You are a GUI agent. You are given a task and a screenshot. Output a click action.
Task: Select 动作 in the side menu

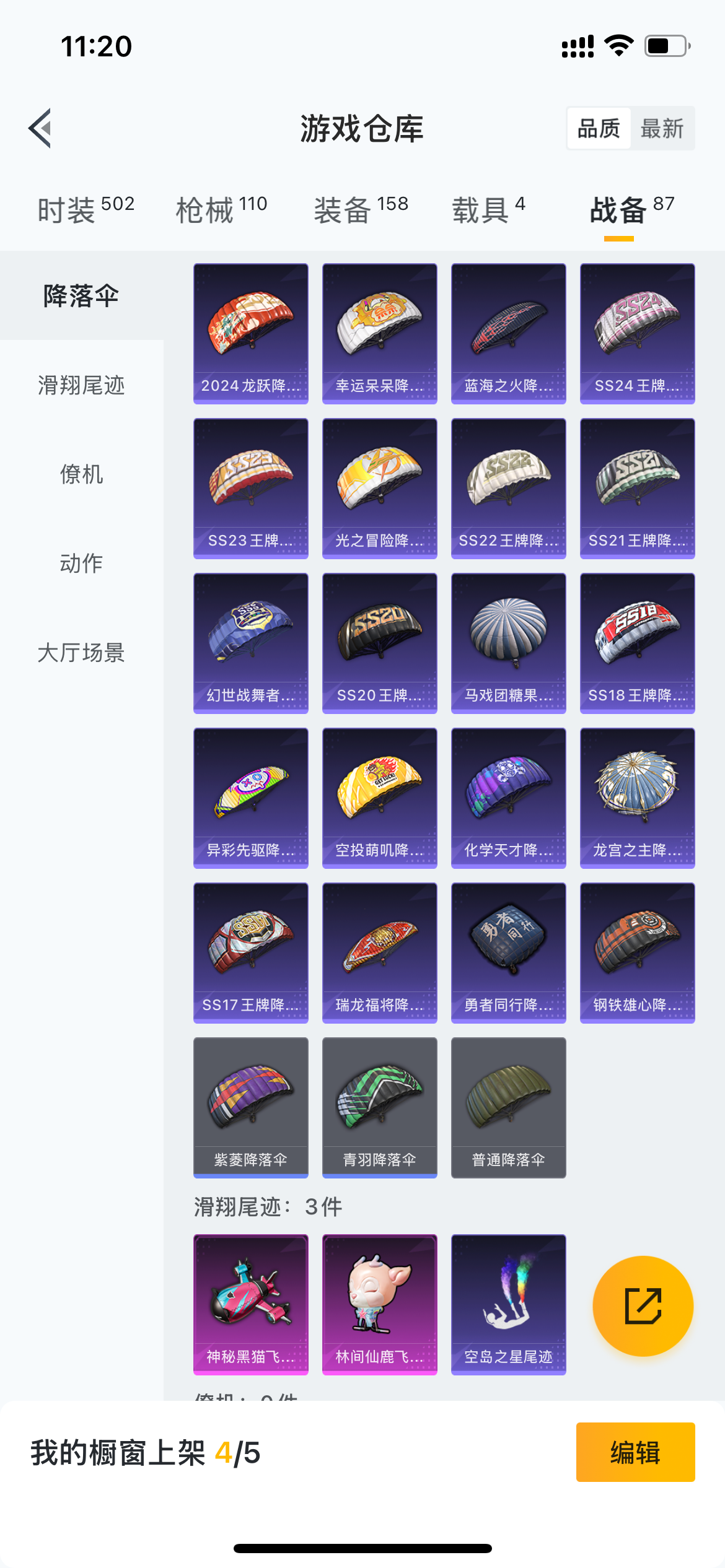coord(81,564)
